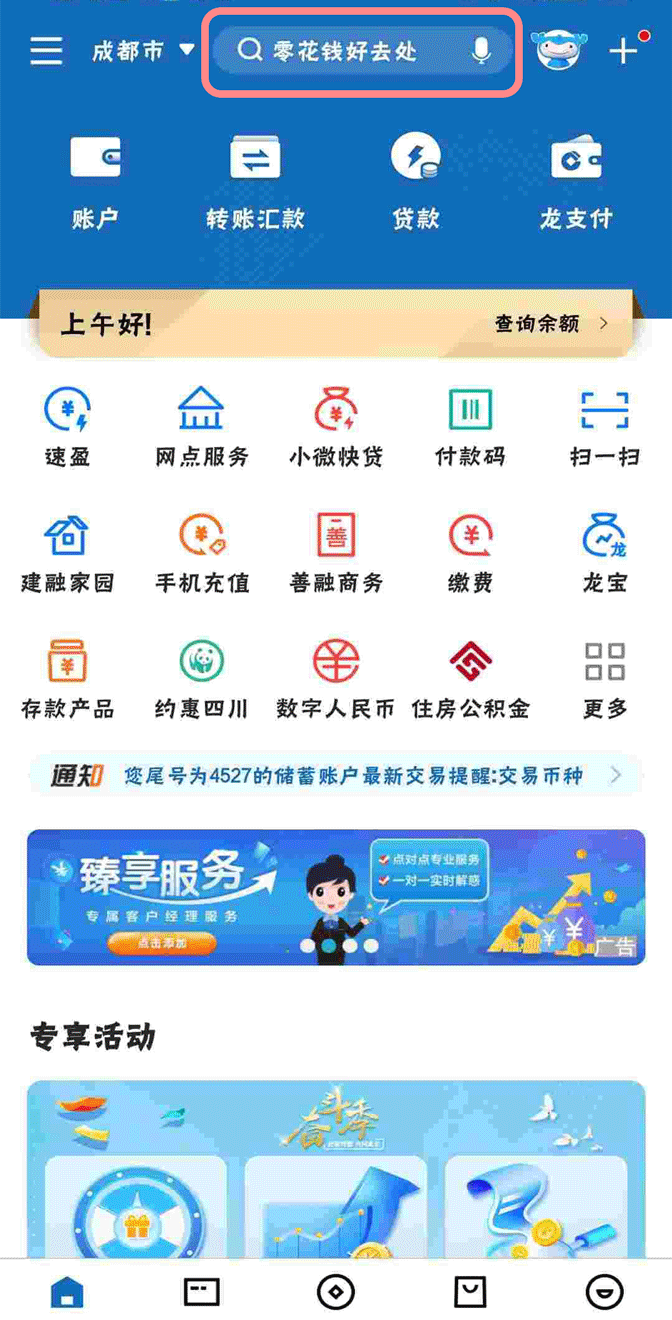Open 住房公积金 housing fund
672x1320 pixels.
(470, 680)
